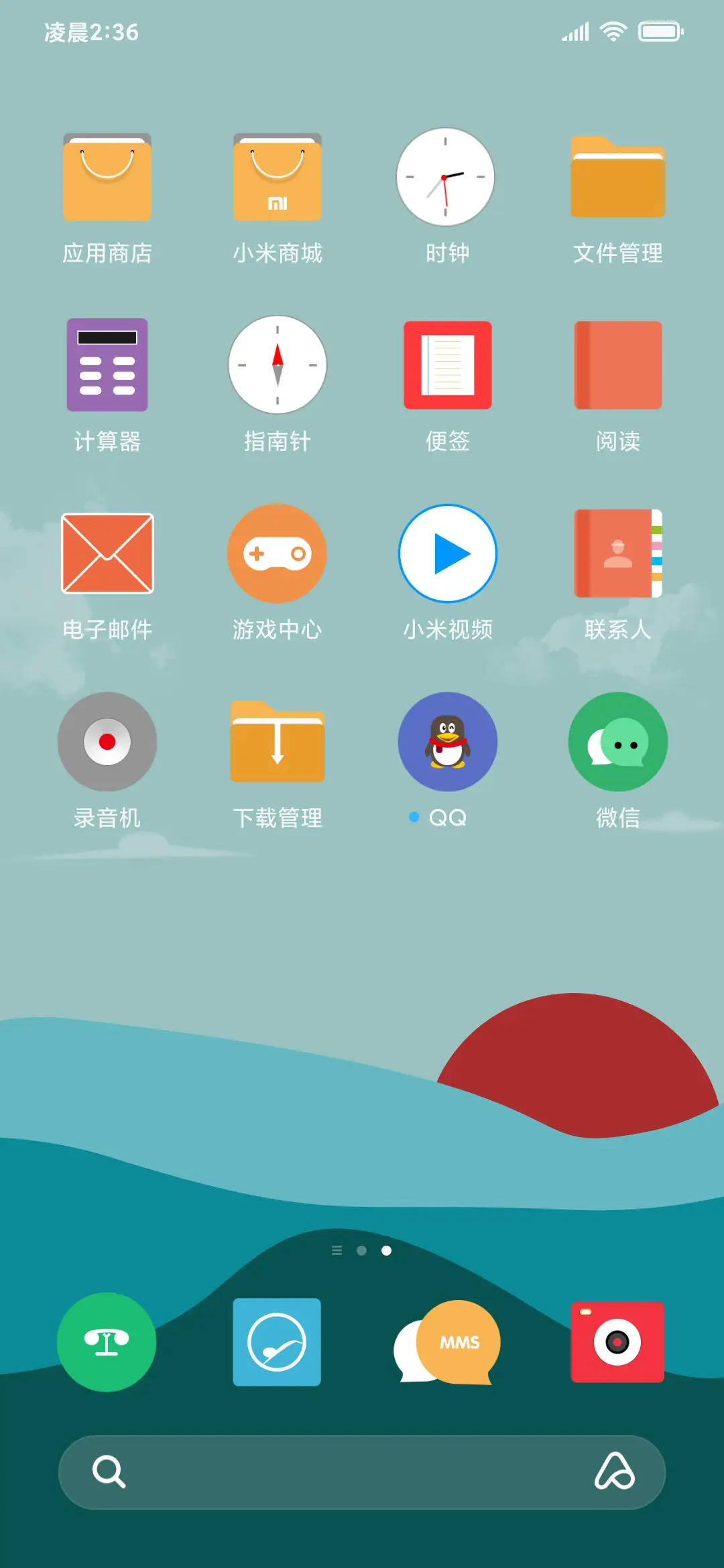The image size is (724, 1568).
Task: Play videos with 小米视频
Action: click(448, 553)
